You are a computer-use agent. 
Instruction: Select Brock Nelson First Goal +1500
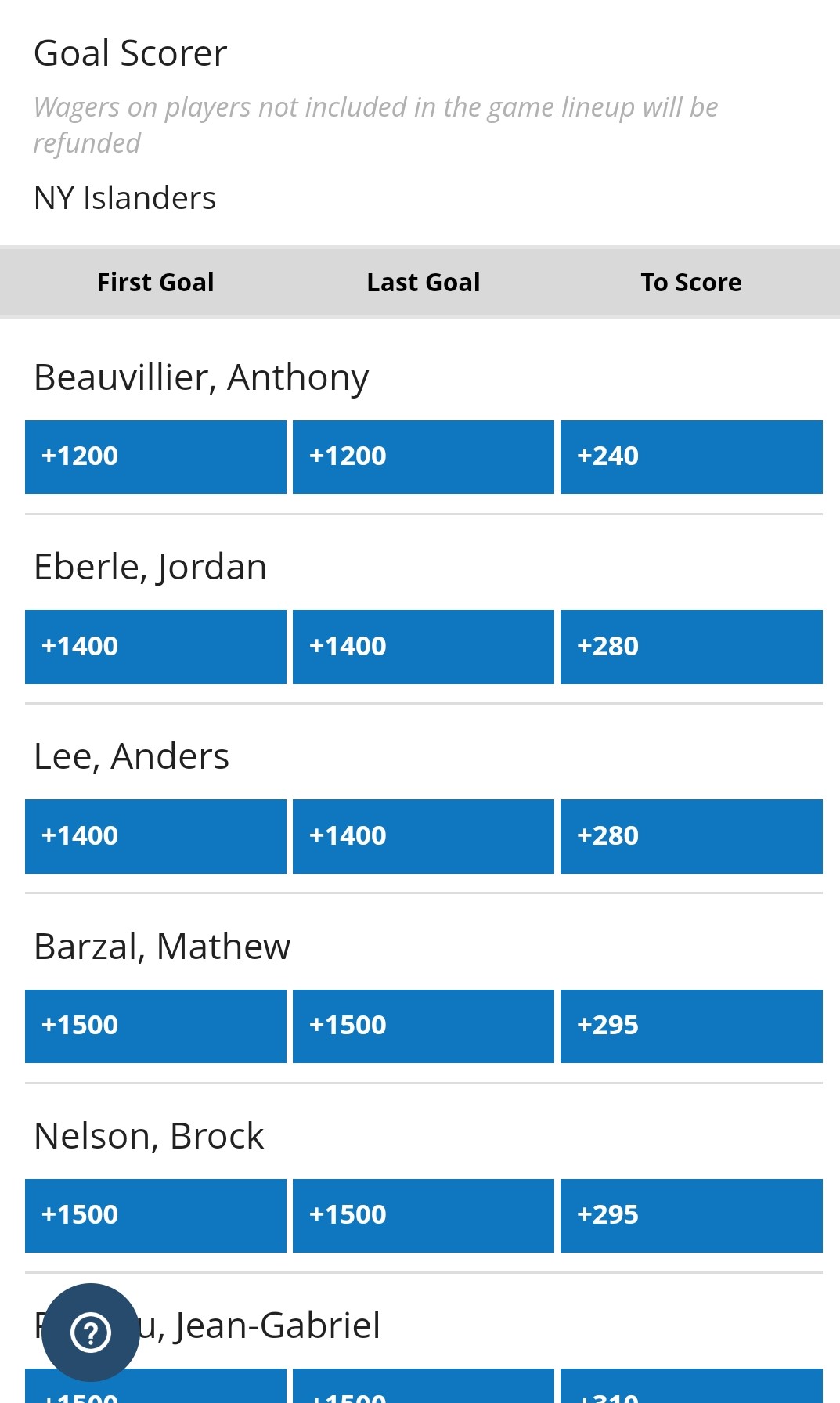pos(156,1216)
